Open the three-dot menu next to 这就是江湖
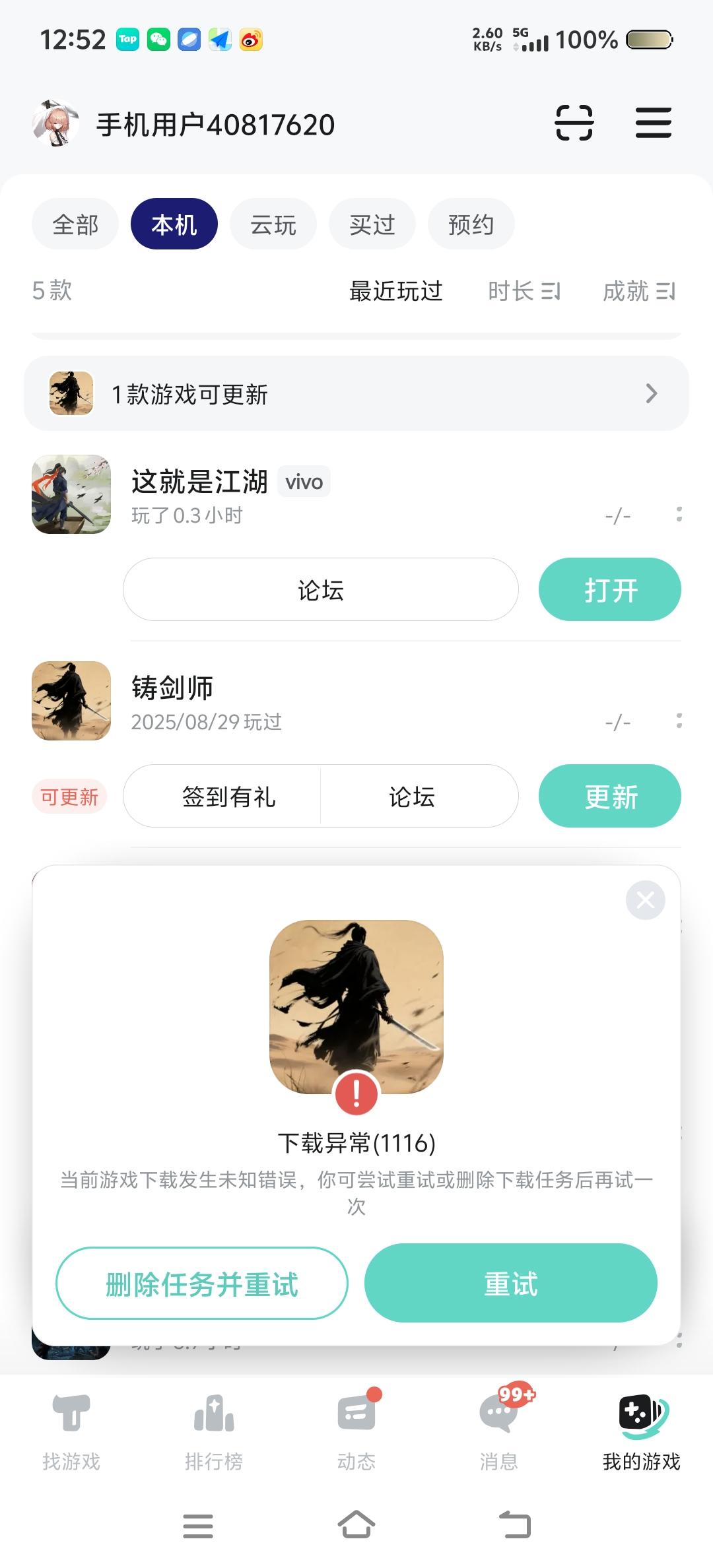 [681, 516]
